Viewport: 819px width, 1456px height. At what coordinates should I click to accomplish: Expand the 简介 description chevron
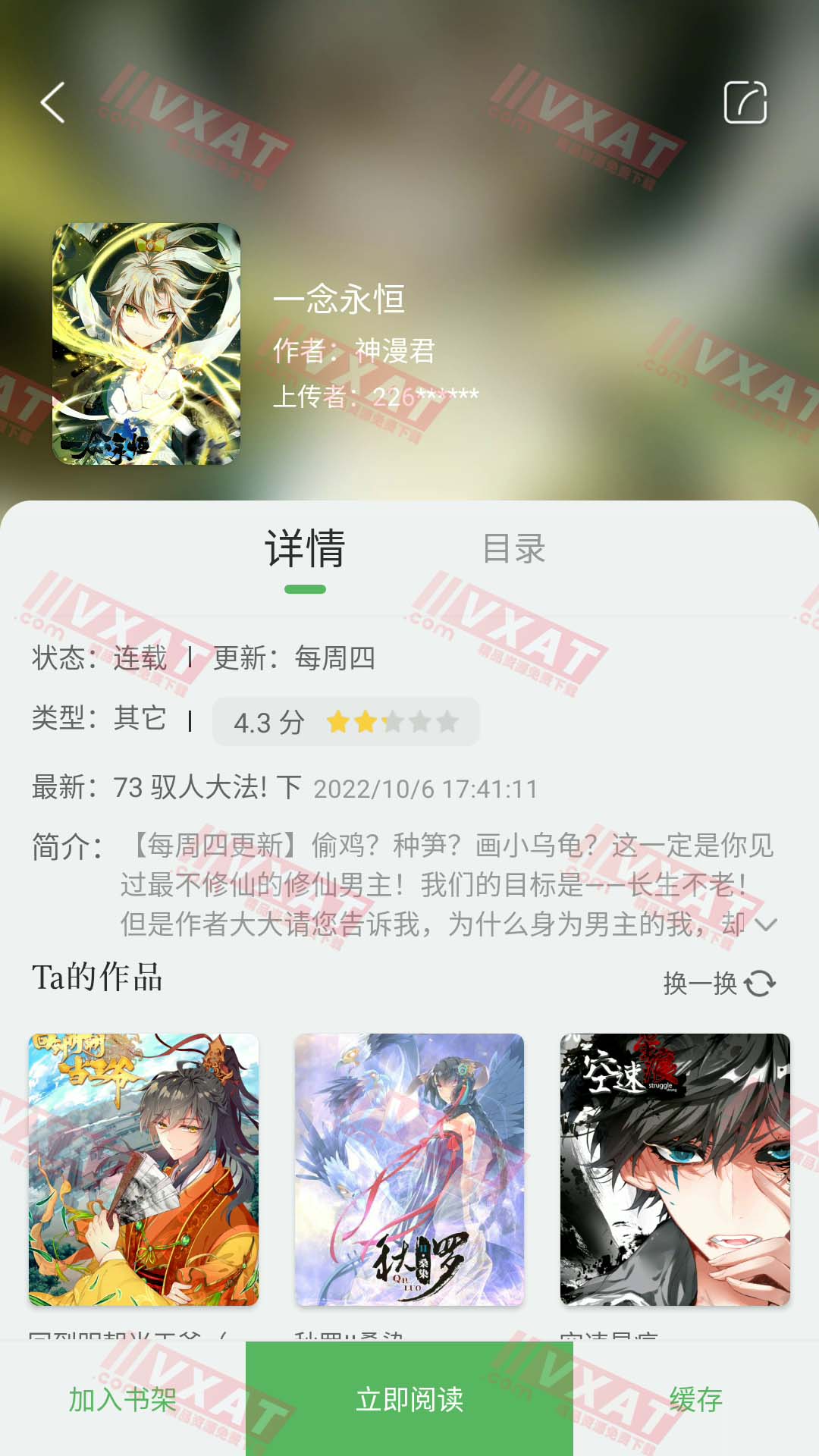click(x=767, y=924)
